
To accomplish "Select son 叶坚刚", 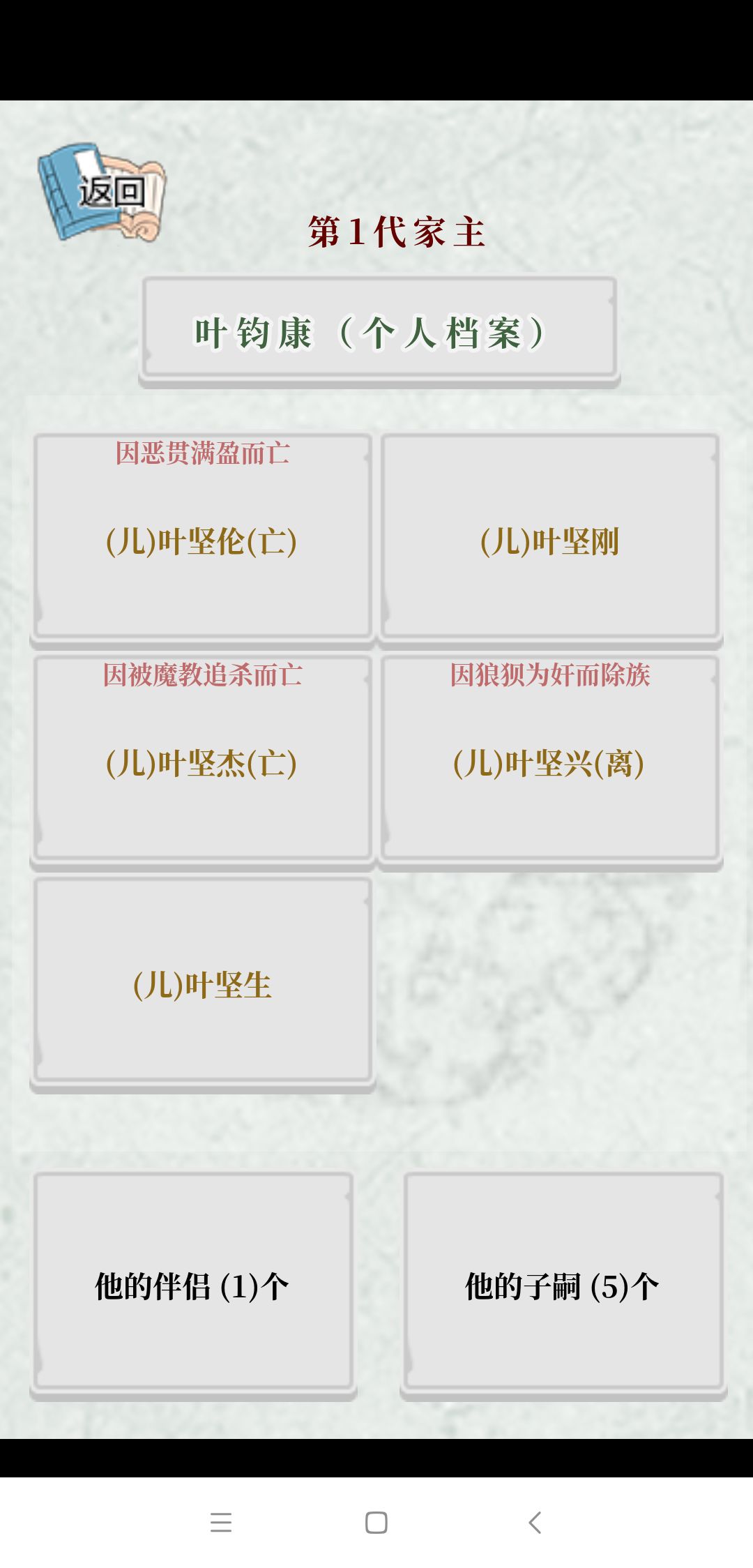I will (x=550, y=539).
